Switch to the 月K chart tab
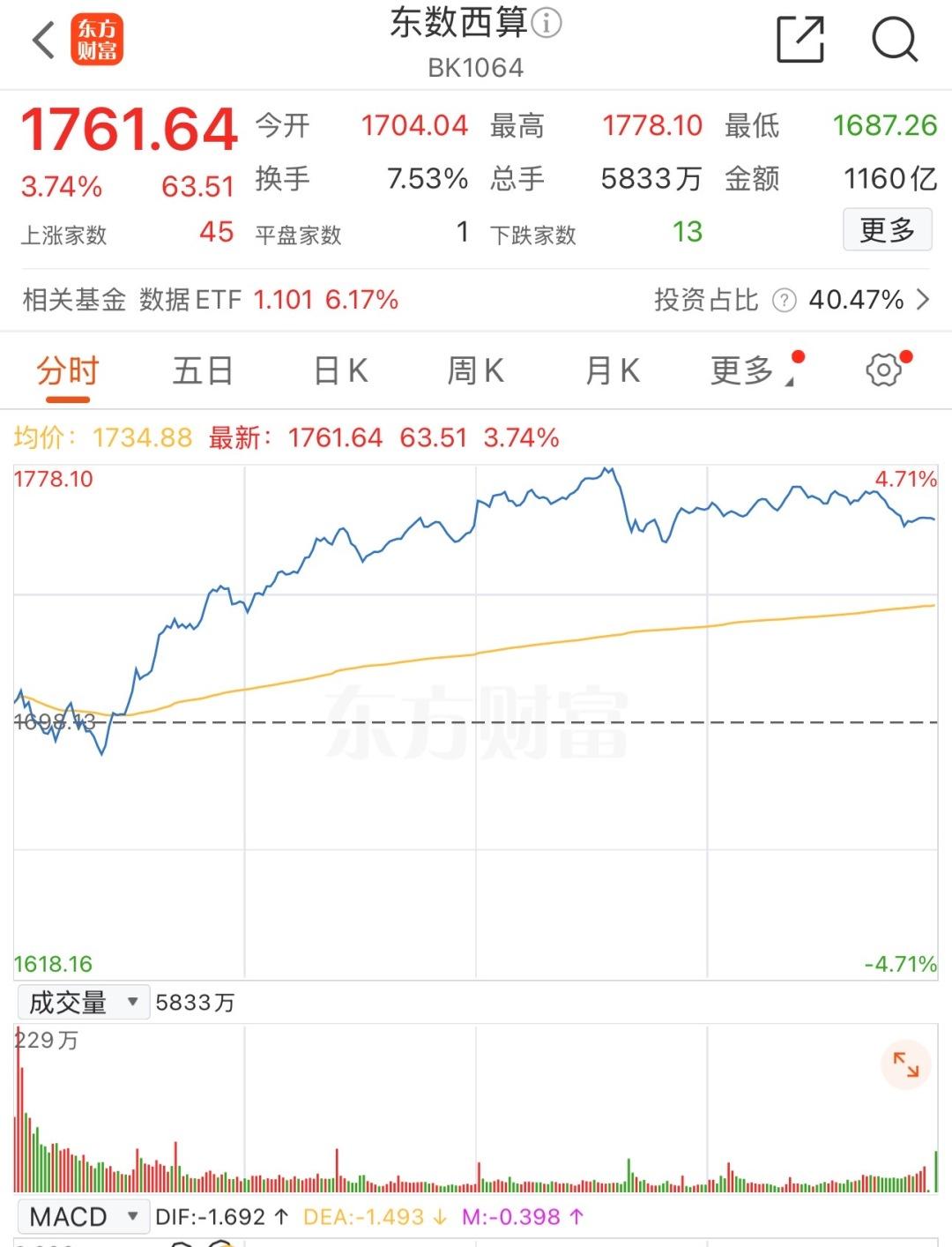952x1247 pixels. (613, 371)
